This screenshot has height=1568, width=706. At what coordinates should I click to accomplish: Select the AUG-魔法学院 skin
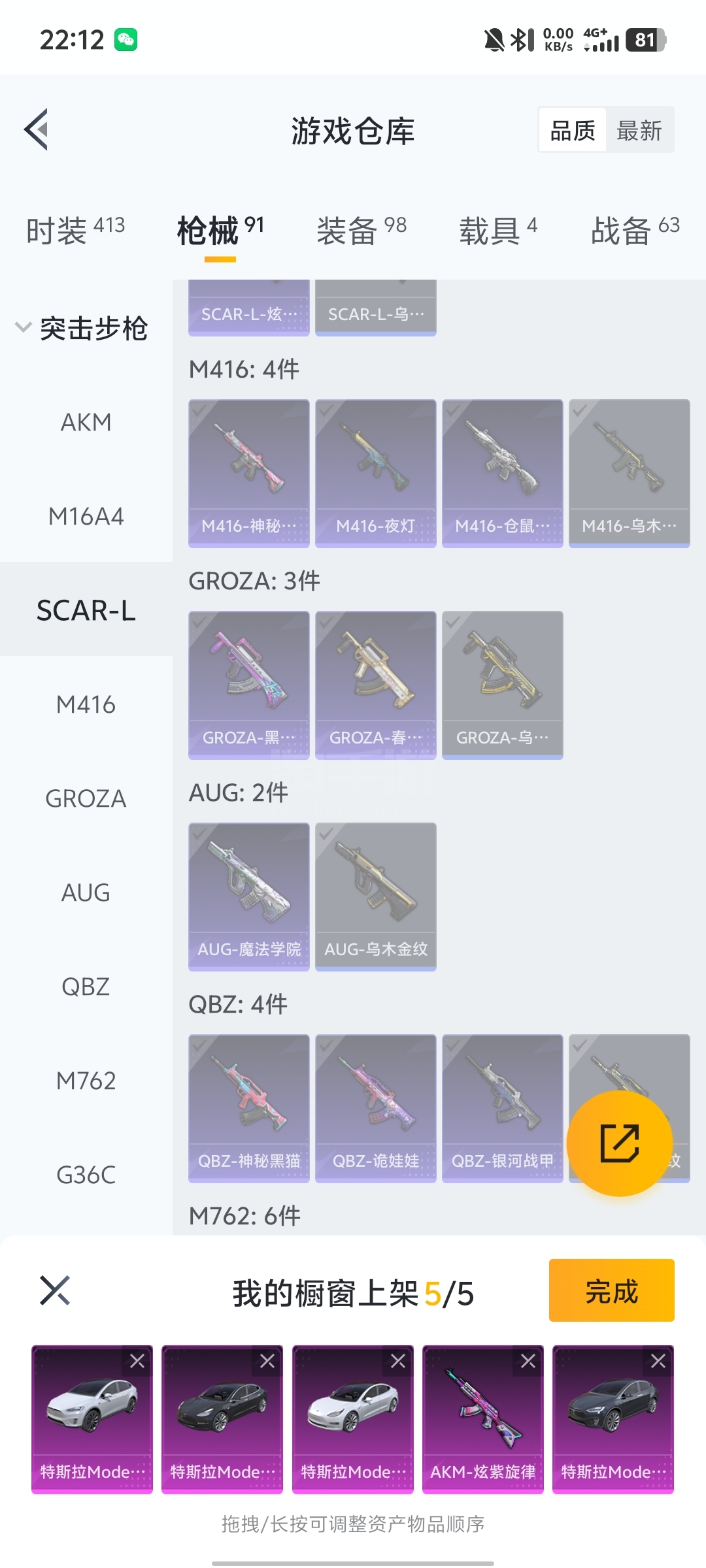[249, 896]
